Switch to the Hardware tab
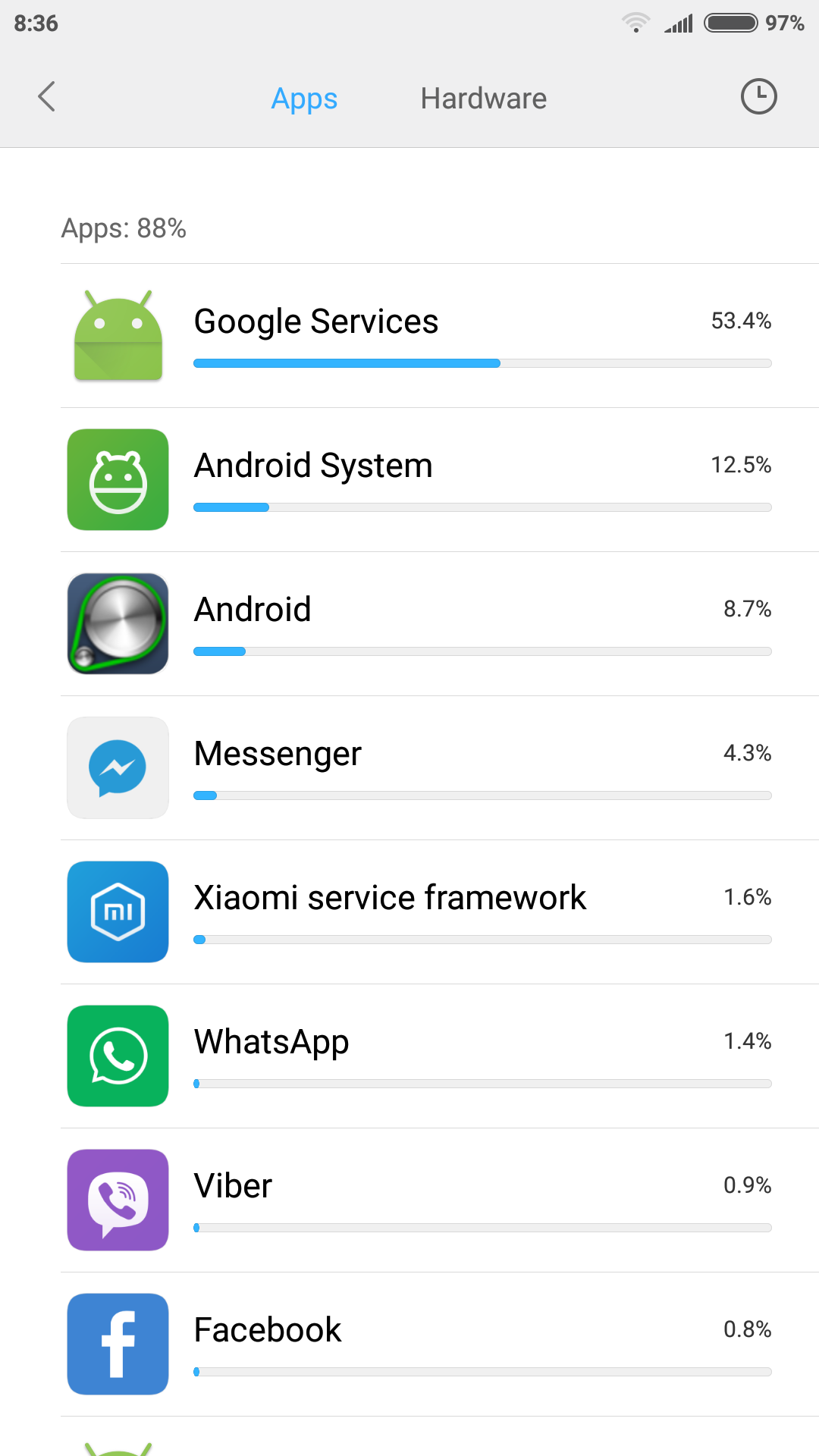Viewport: 819px width, 1456px height. point(483,99)
